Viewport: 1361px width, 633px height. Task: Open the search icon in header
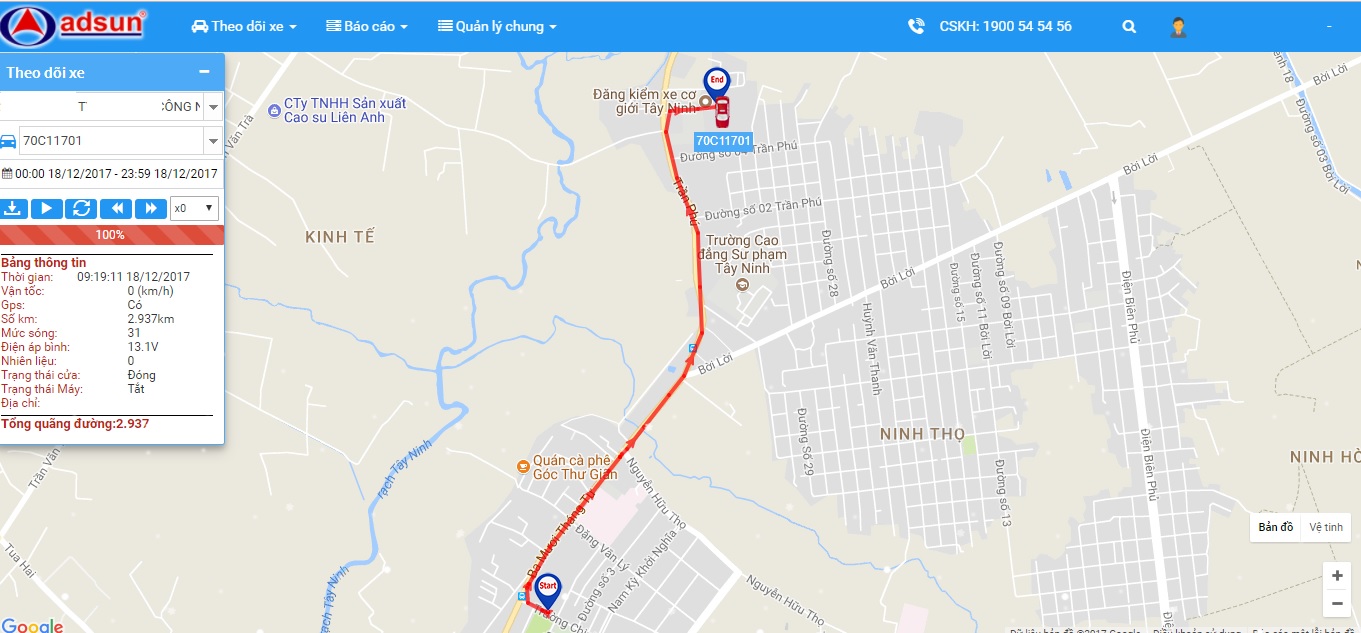coord(1129,27)
